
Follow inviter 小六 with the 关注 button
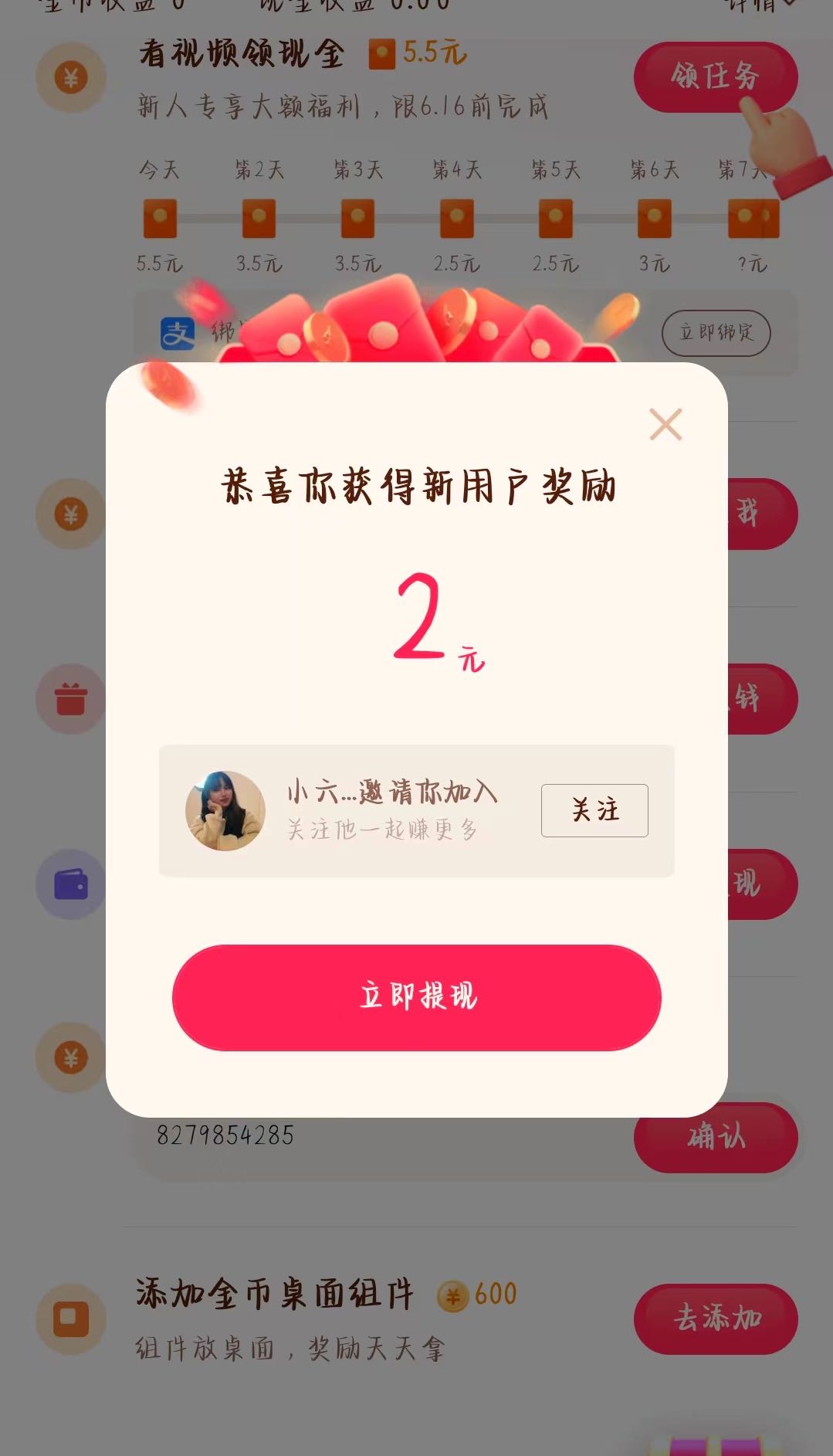coord(594,810)
